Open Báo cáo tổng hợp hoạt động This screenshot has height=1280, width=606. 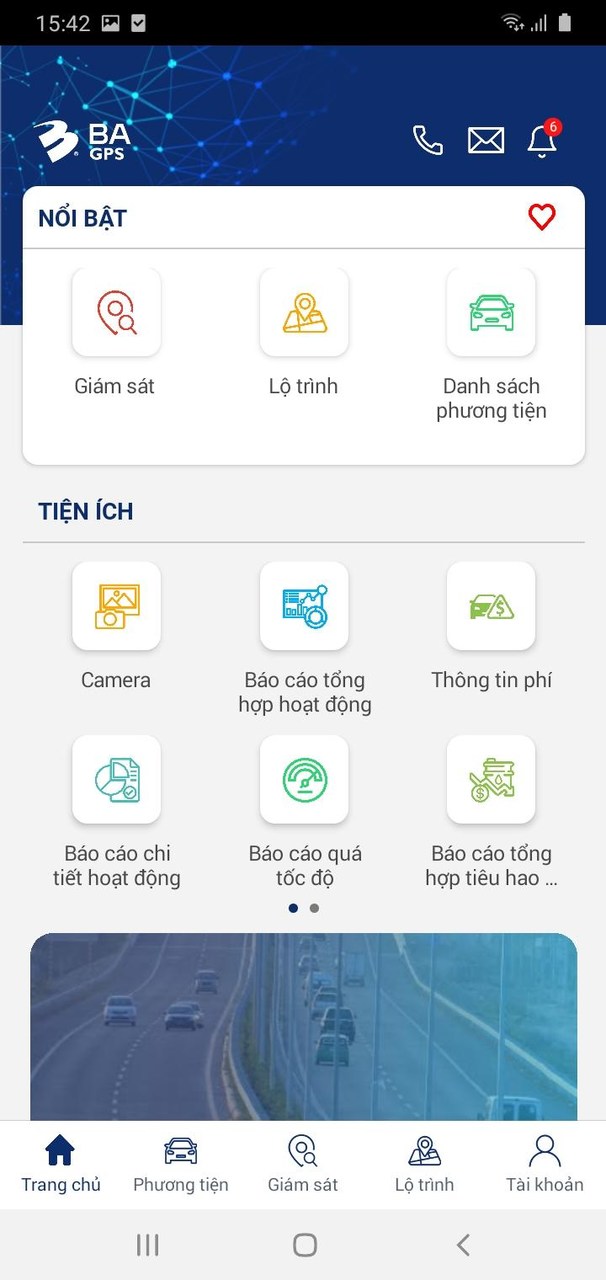pyautogui.click(x=304, y=606)
